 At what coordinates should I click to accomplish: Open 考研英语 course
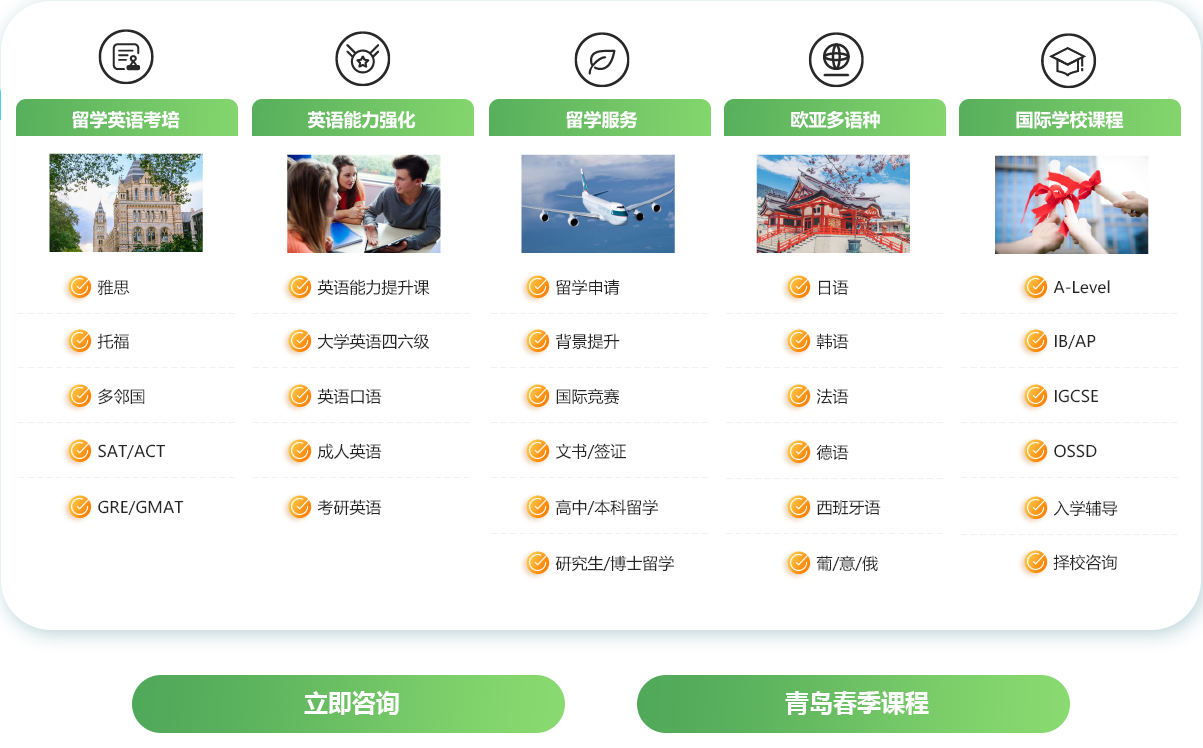point(348,508)
